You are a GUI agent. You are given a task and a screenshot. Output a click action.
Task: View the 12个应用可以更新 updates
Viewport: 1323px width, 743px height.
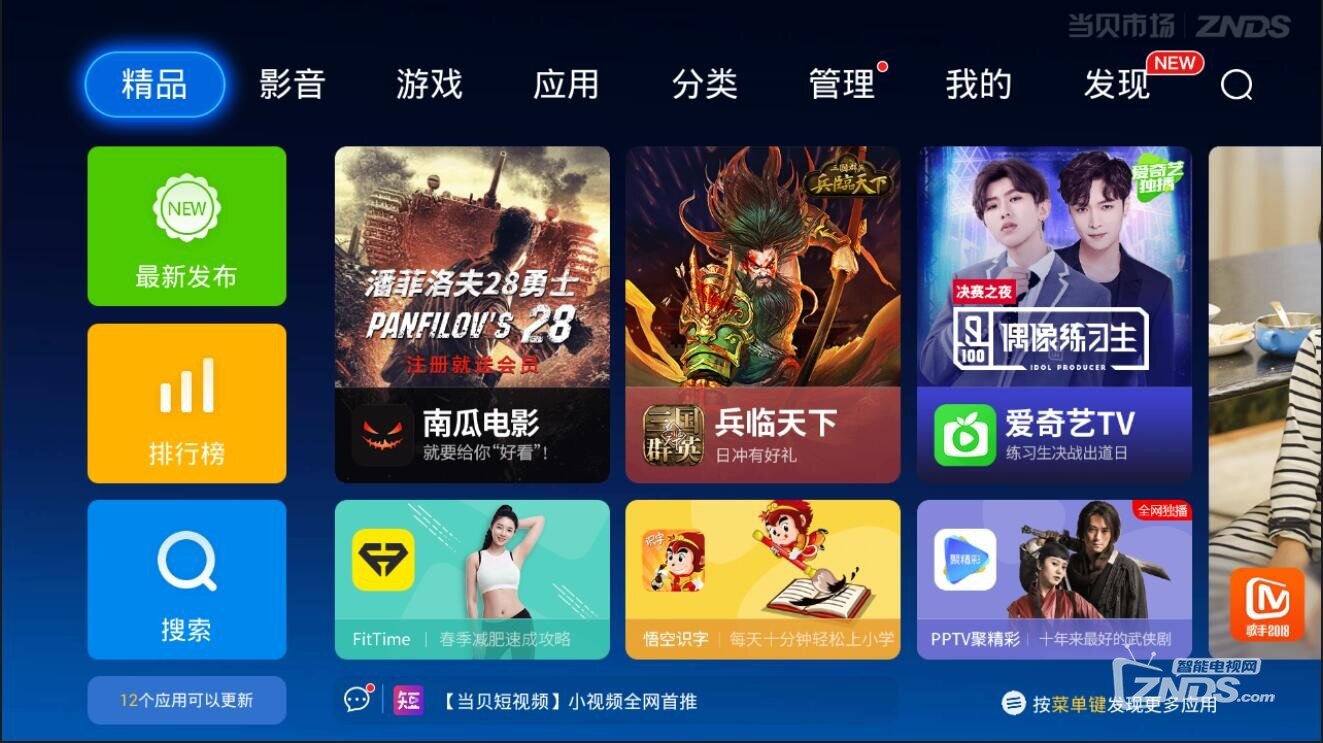coord(186,700)
